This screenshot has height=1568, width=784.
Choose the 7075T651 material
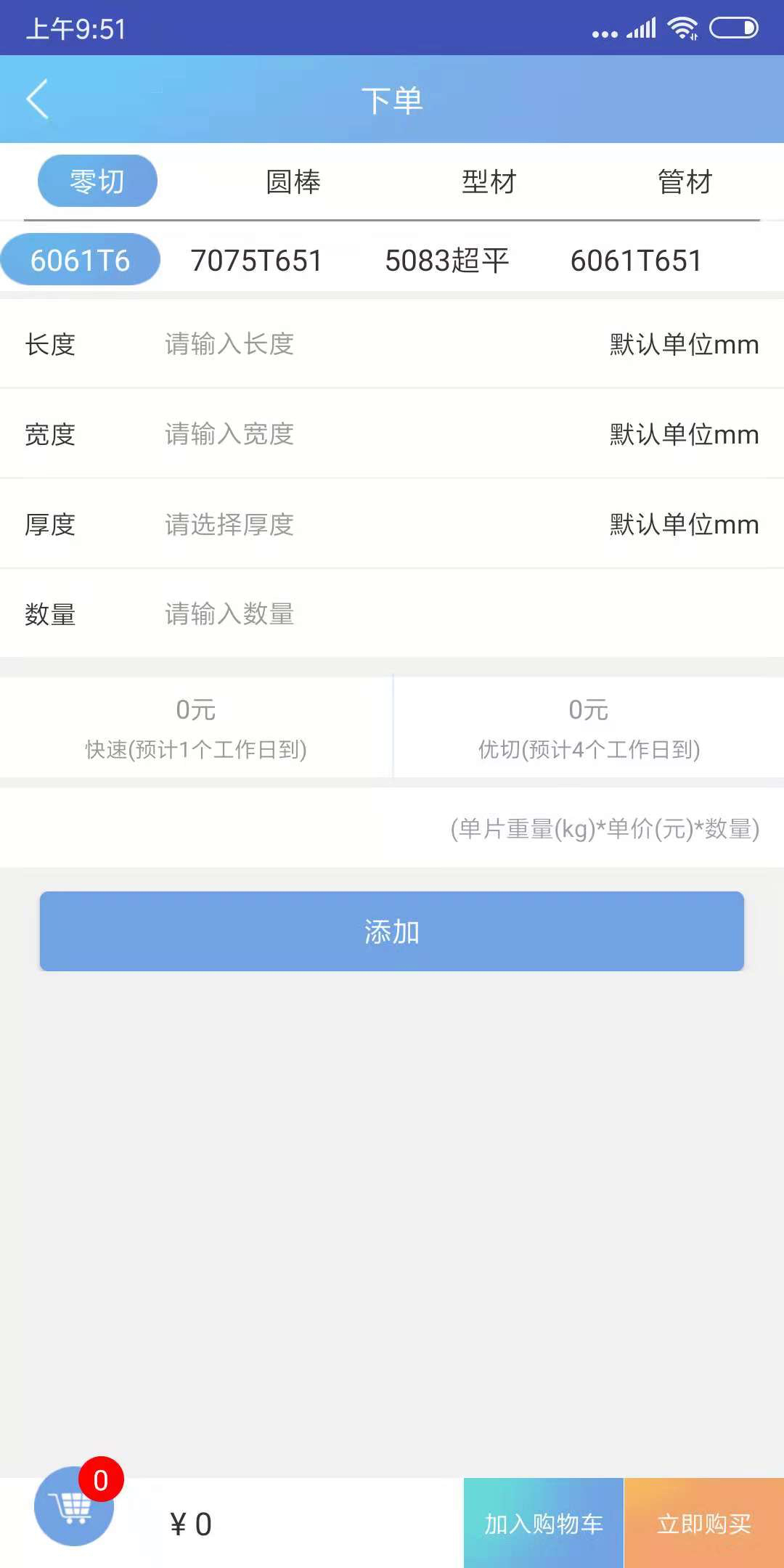tap(256, 261)
